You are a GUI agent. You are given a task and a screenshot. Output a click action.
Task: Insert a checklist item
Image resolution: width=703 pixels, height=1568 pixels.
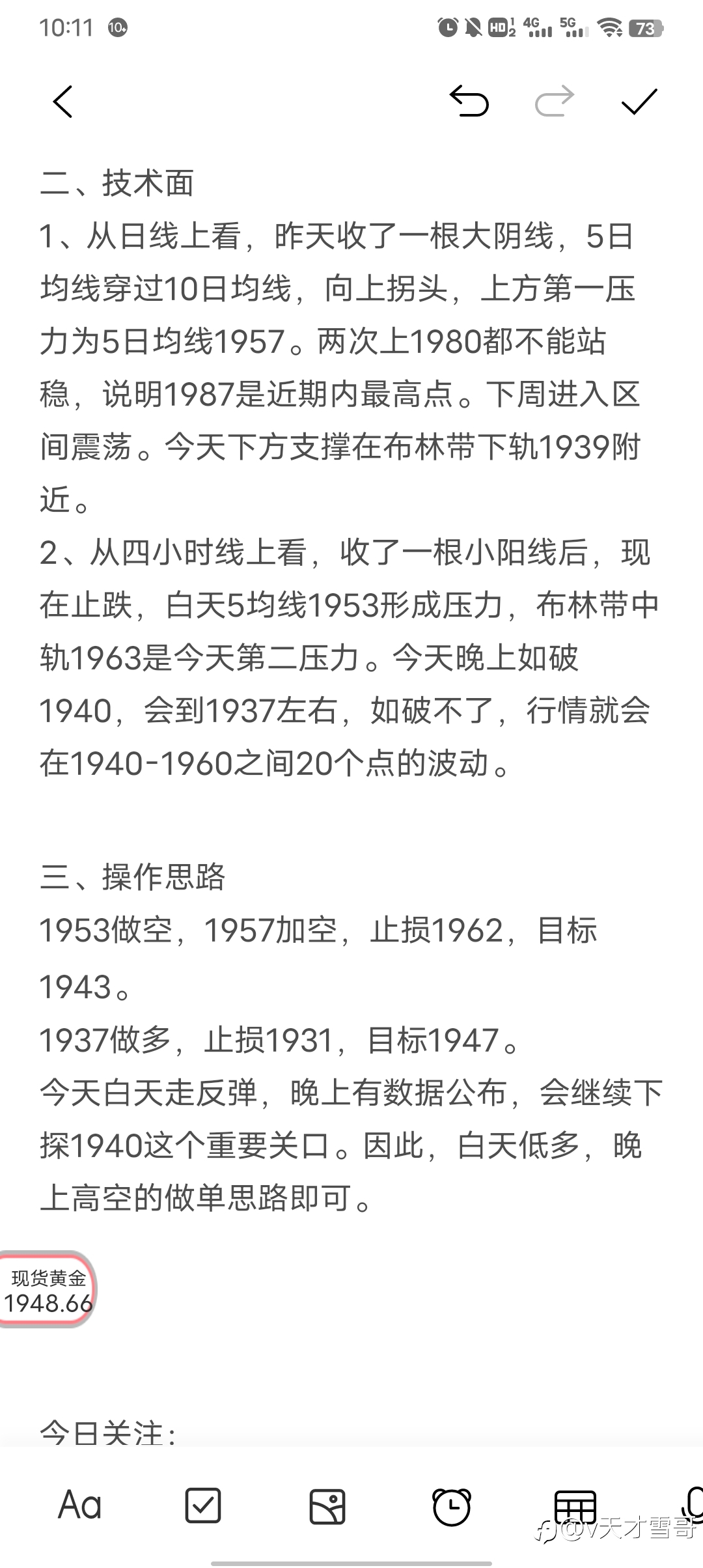click(x=203, y=1506)
